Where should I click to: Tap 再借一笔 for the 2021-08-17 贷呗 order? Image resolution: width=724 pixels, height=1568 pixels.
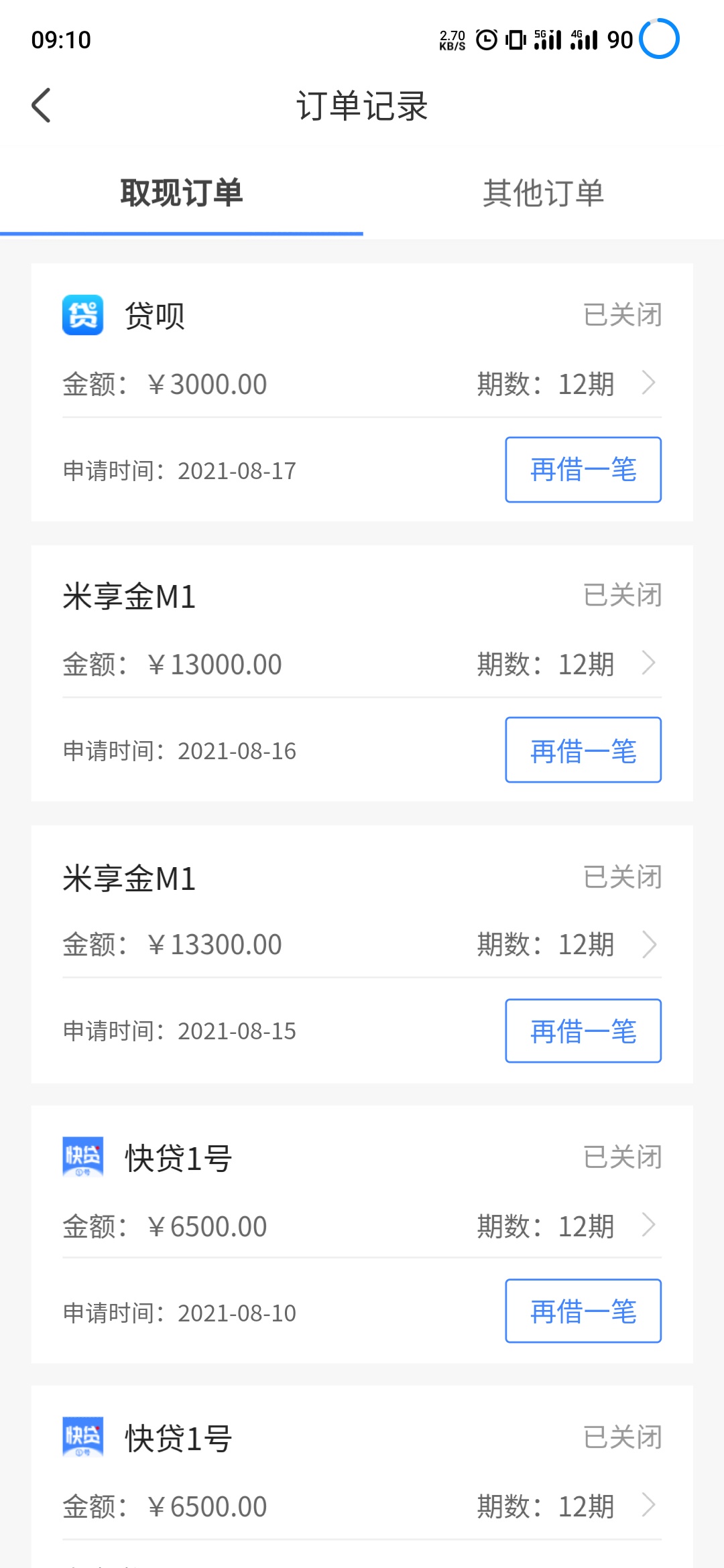point(583,470)
